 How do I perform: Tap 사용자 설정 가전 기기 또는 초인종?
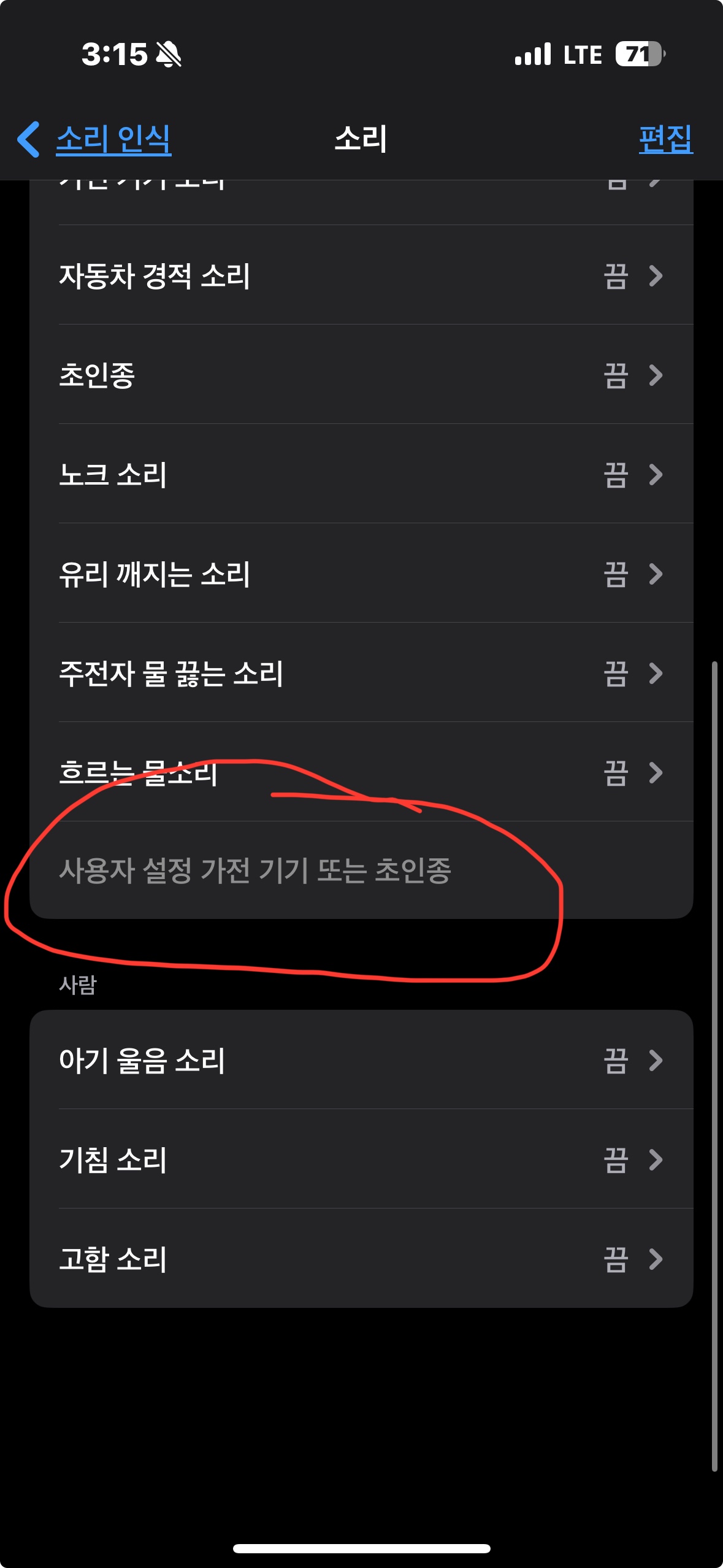tap(256, 870)
